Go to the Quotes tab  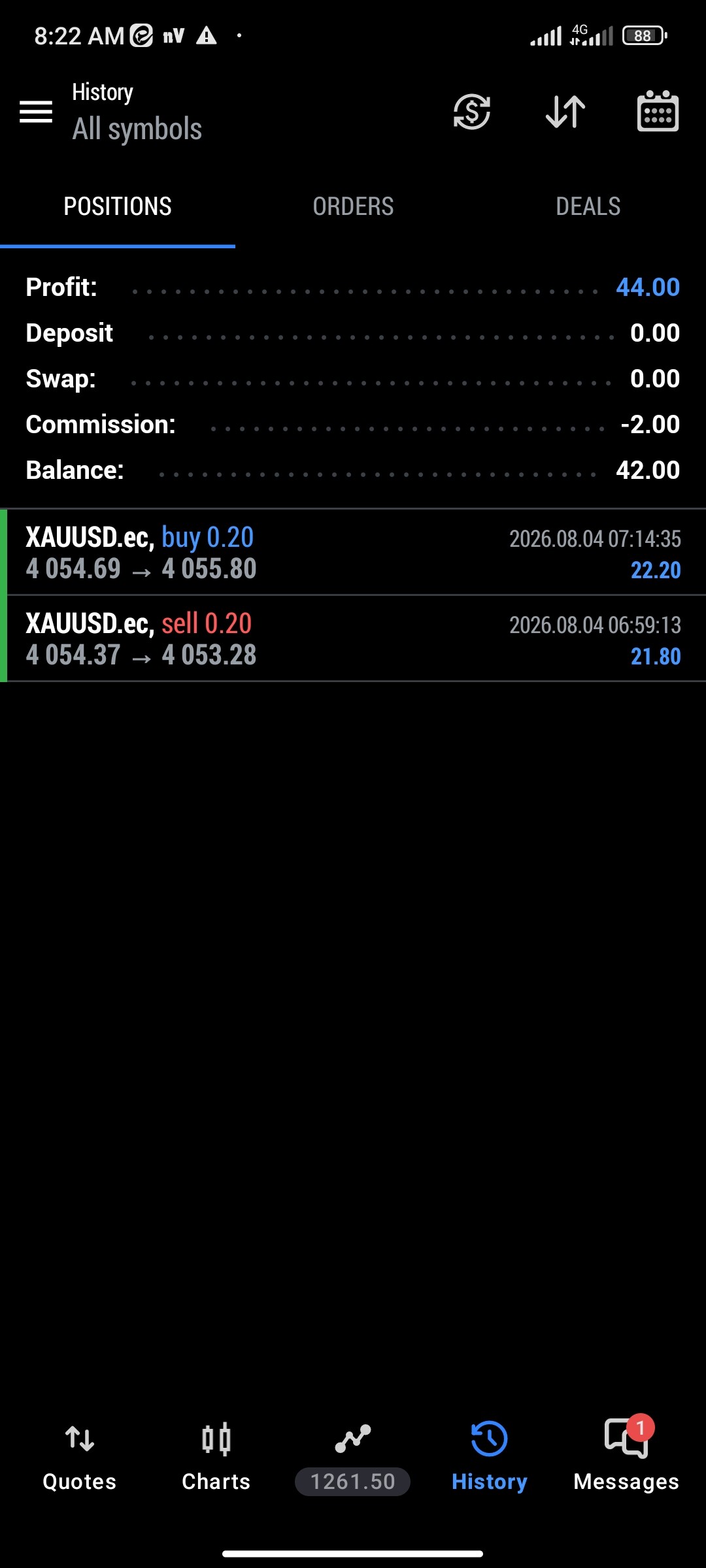pos(80,1456)
